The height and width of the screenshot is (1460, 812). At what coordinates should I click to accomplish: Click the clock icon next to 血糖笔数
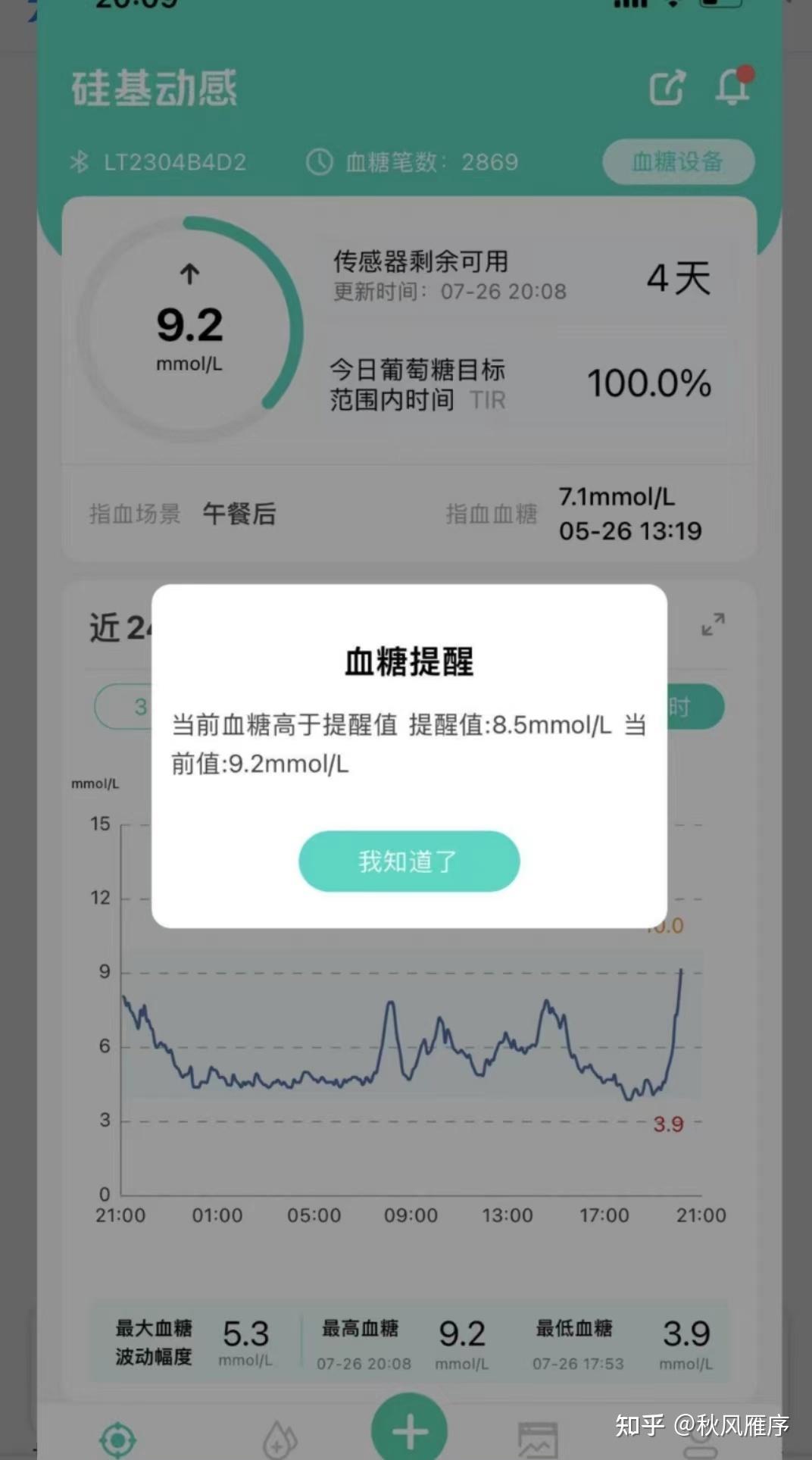[x=318, y=161]
